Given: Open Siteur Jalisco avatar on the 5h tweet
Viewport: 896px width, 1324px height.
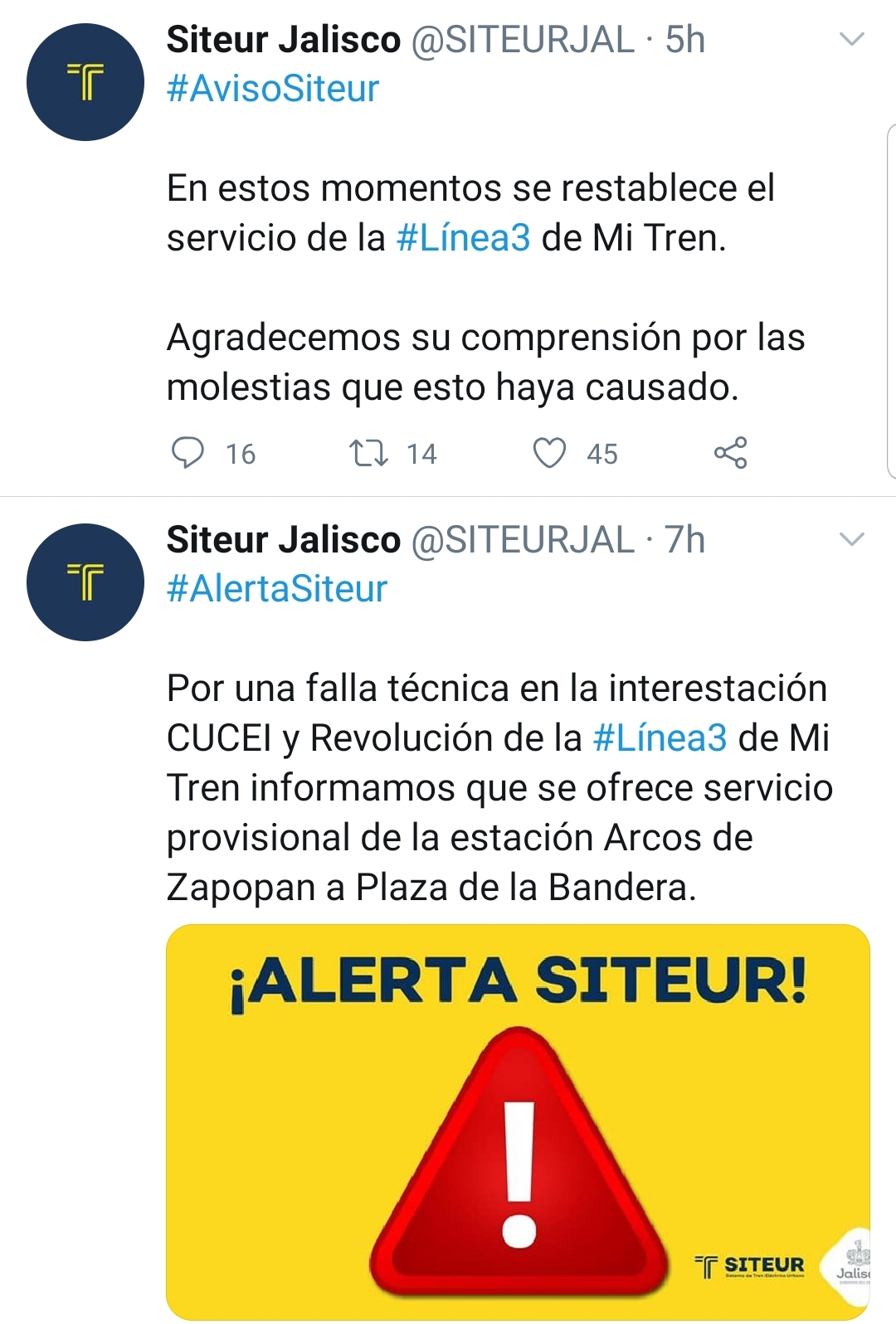Looking at the screenshot, I should (85, 82).
